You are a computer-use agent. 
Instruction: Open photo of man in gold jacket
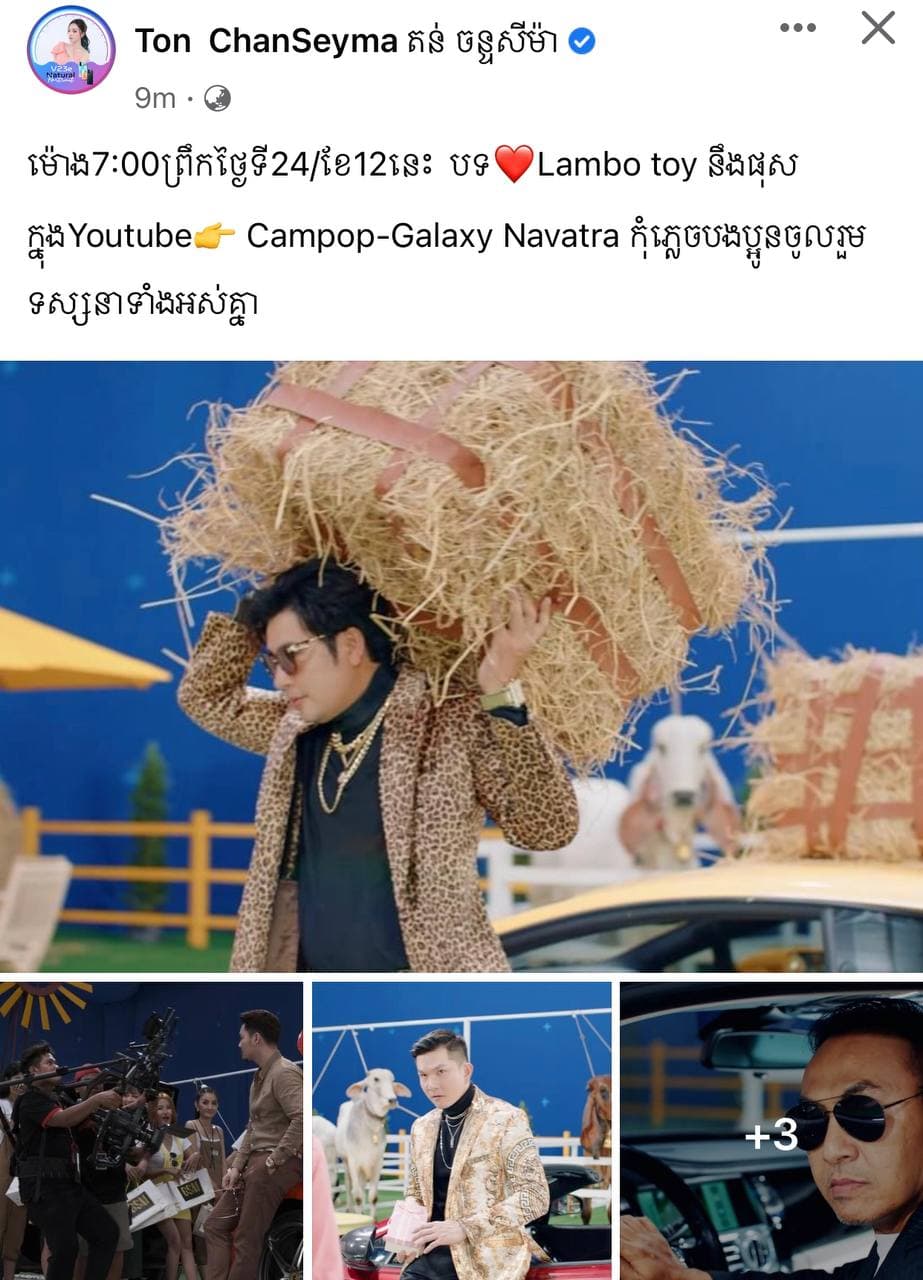click(x=461, y=1130)
